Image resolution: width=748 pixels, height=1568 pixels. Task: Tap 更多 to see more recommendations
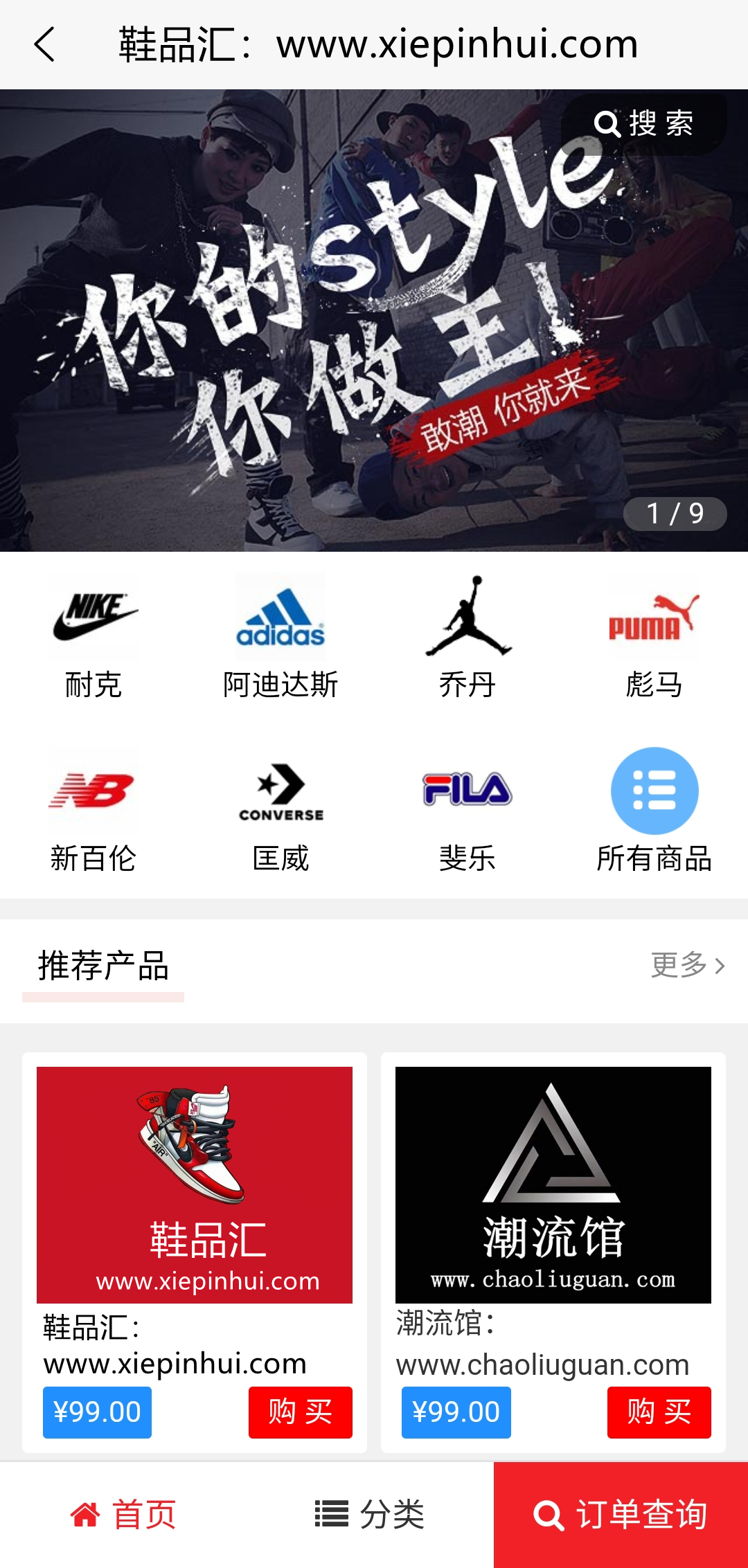point(688,965)
